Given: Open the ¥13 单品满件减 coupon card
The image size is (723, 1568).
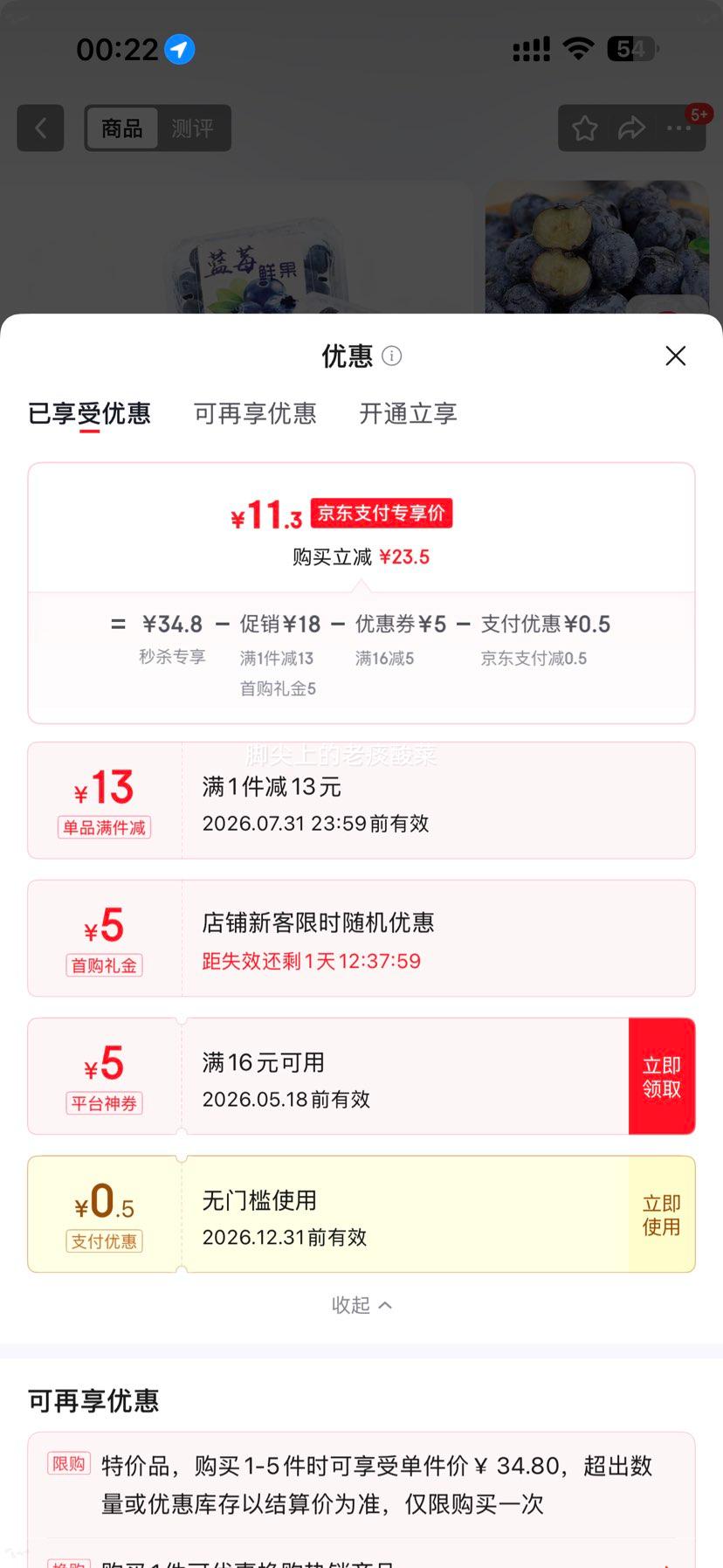Looking at the screenshot, I should tap(361, 800).
